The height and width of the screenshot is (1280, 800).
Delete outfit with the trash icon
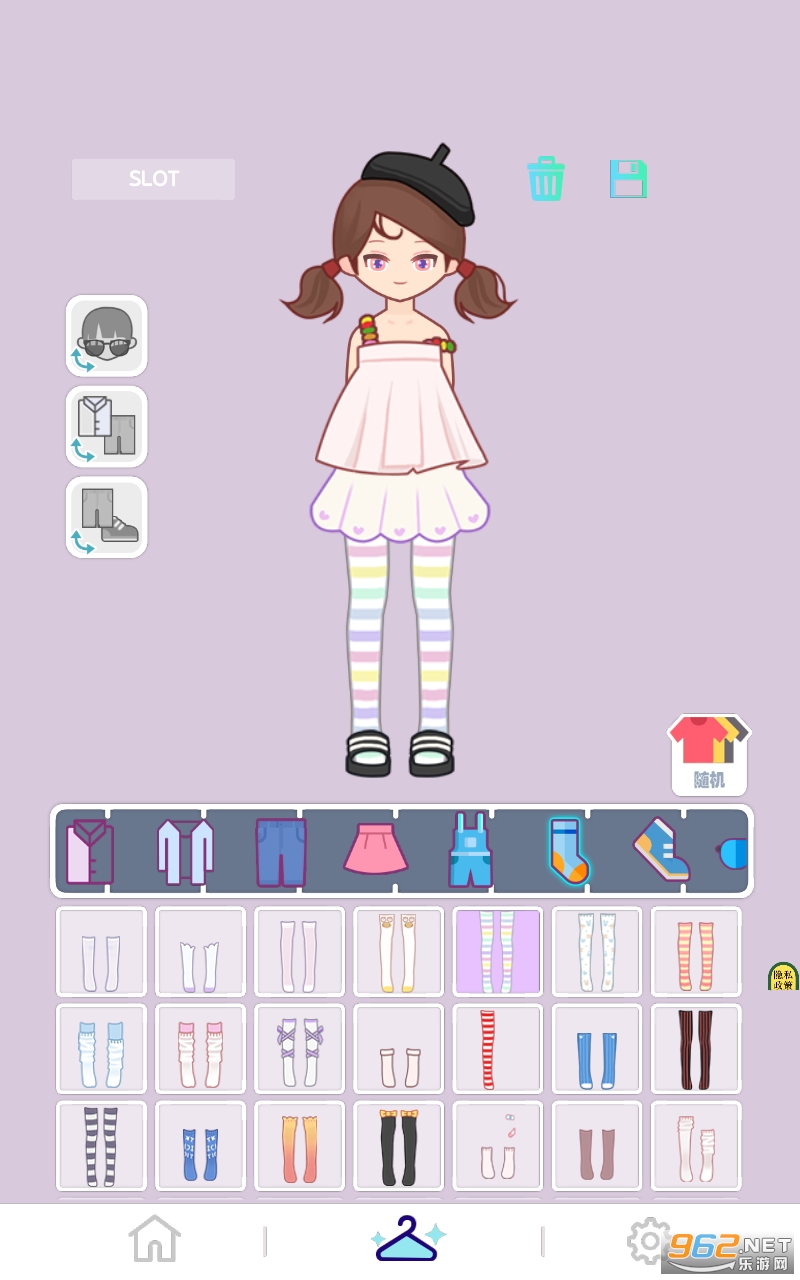(x=546, y=179)
